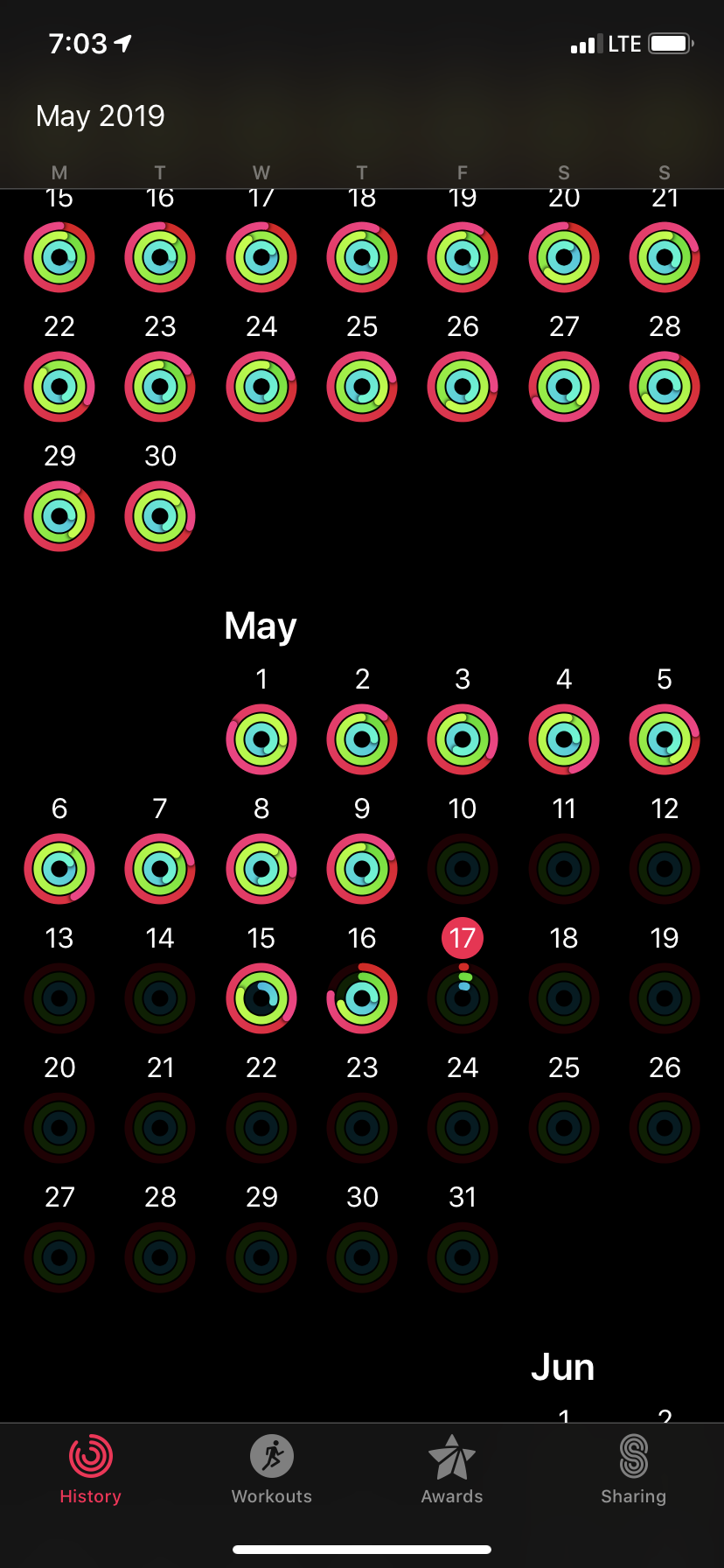The height and width of the screenshot is (1568, 724).
Task: Select the History tab
Action: (90, 1470)
